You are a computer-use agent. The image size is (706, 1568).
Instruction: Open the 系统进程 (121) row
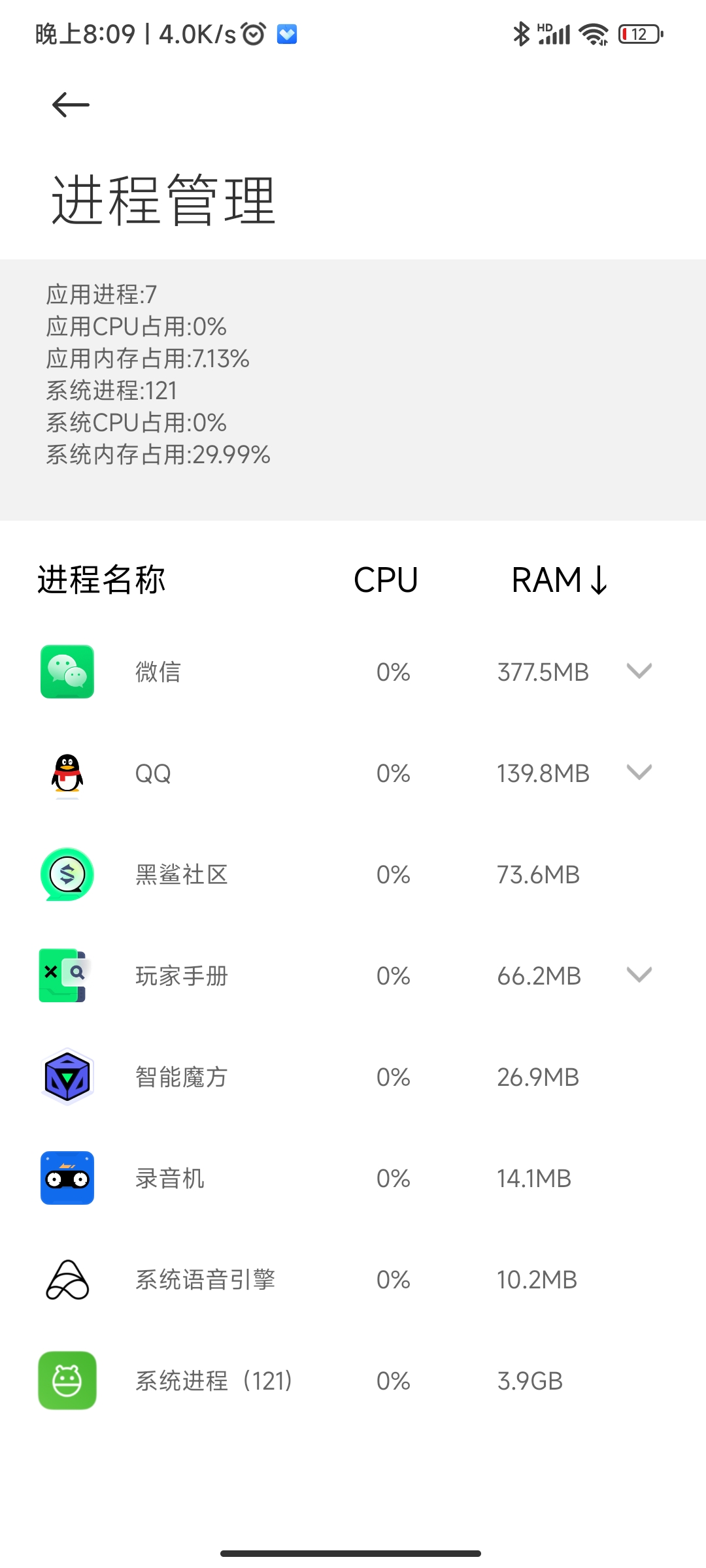click(x=353, y=1380)
